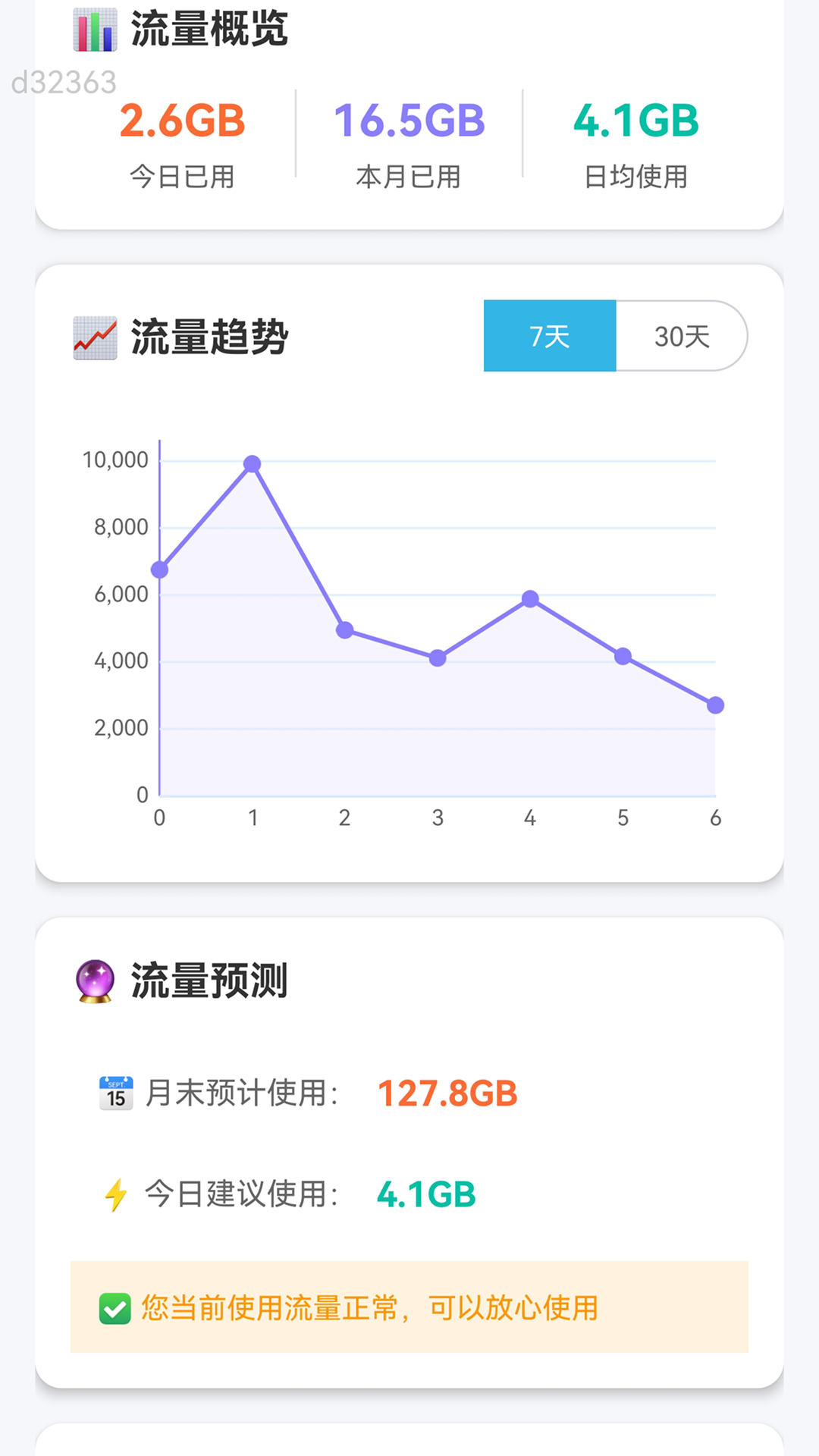819x1456 pixels.
Task: Enable the 7-day trend display
Action: [549, 336]
